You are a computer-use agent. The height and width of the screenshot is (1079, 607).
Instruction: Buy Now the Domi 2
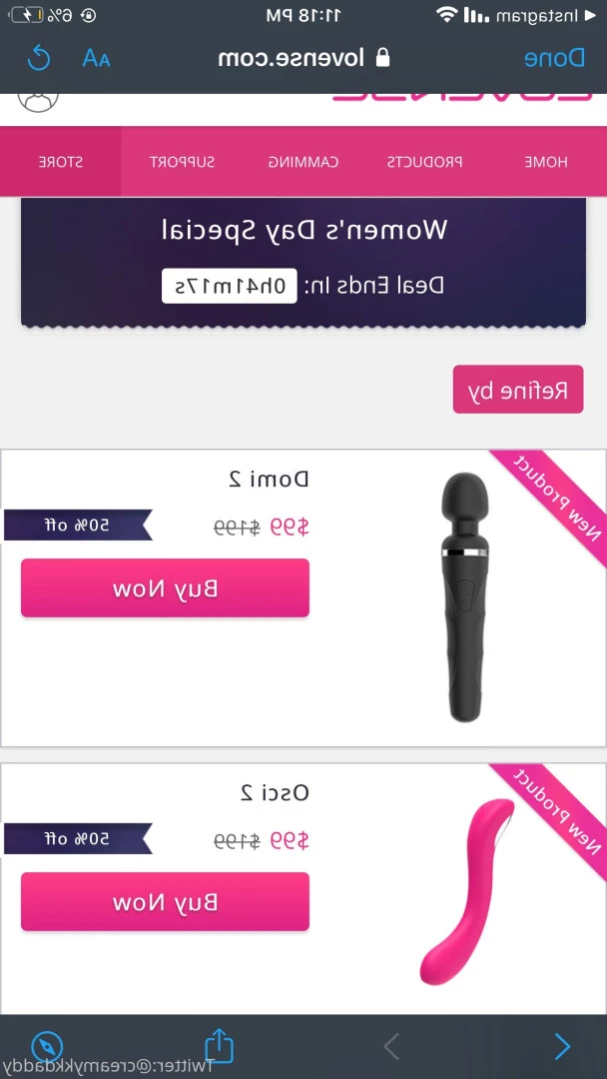click(165, 588)
